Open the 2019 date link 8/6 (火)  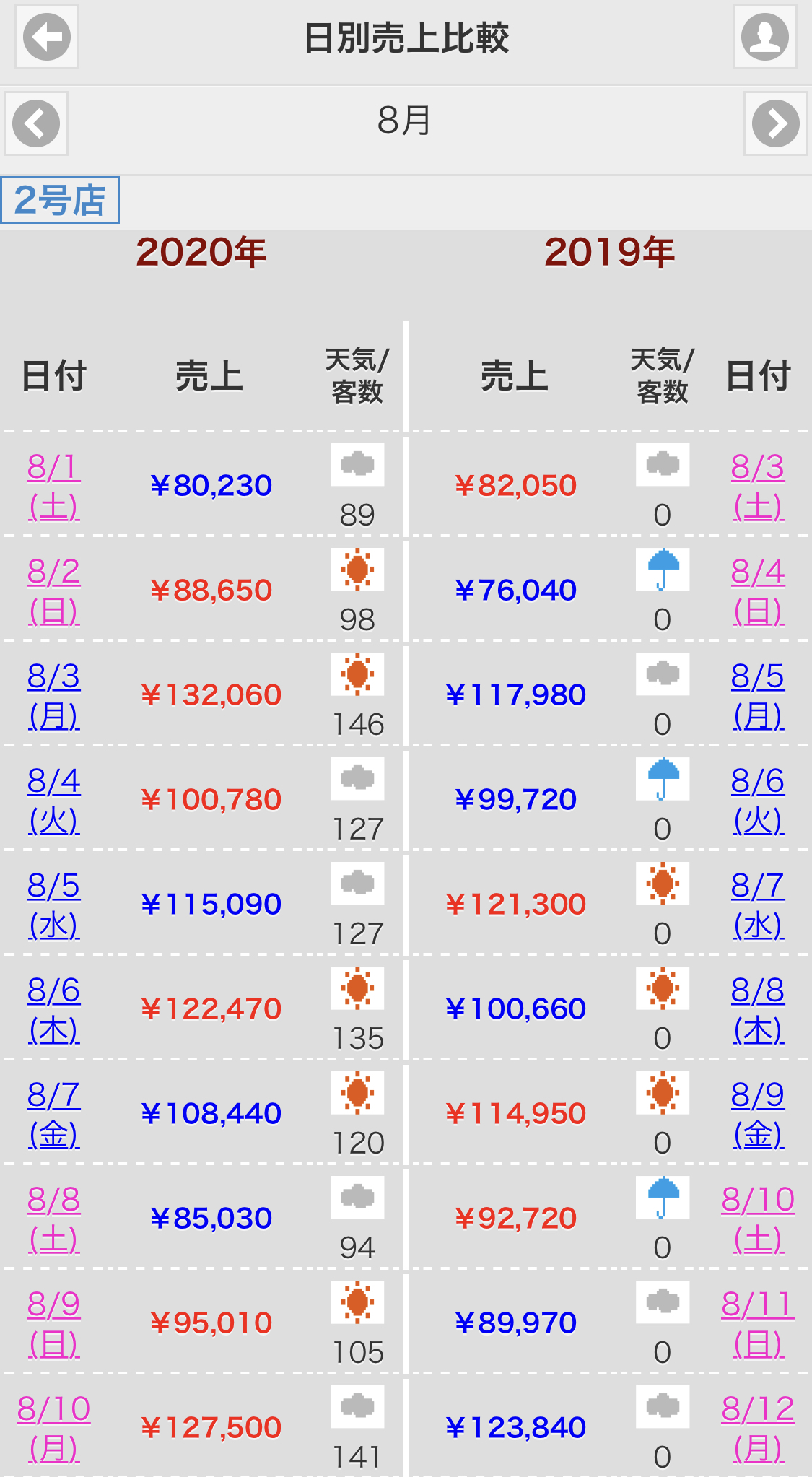758,801
